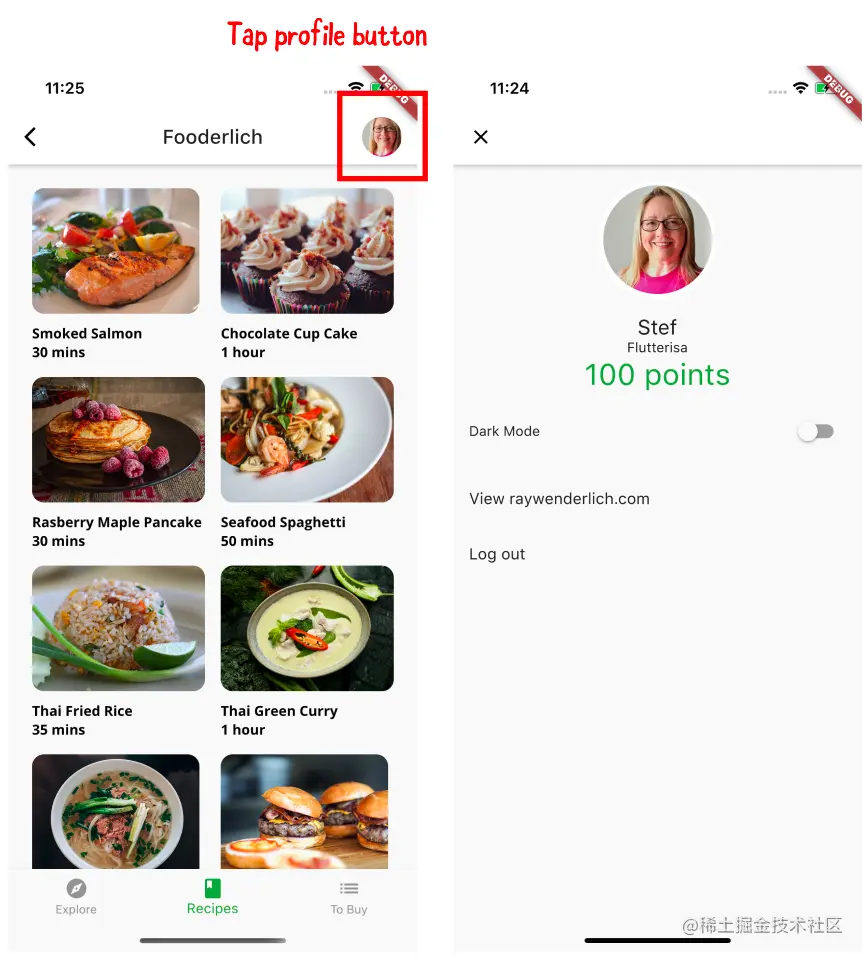Open View raywenderlich.com
This screenshot has width=868, height=961.
(x=559, y=499)
